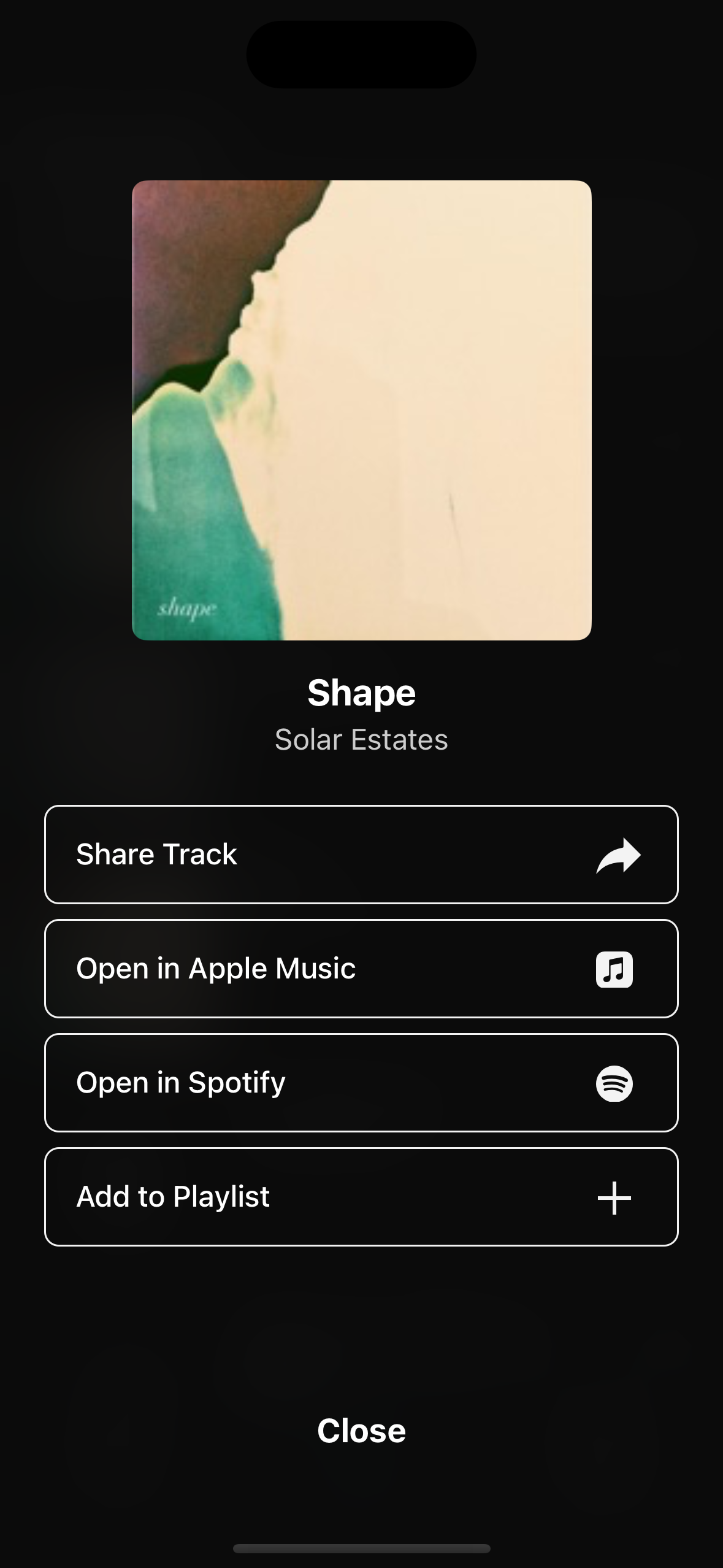Viewport: 723px width, 1568px height.
Task: Add Shape to a playlist
Action: point(361,1196)
